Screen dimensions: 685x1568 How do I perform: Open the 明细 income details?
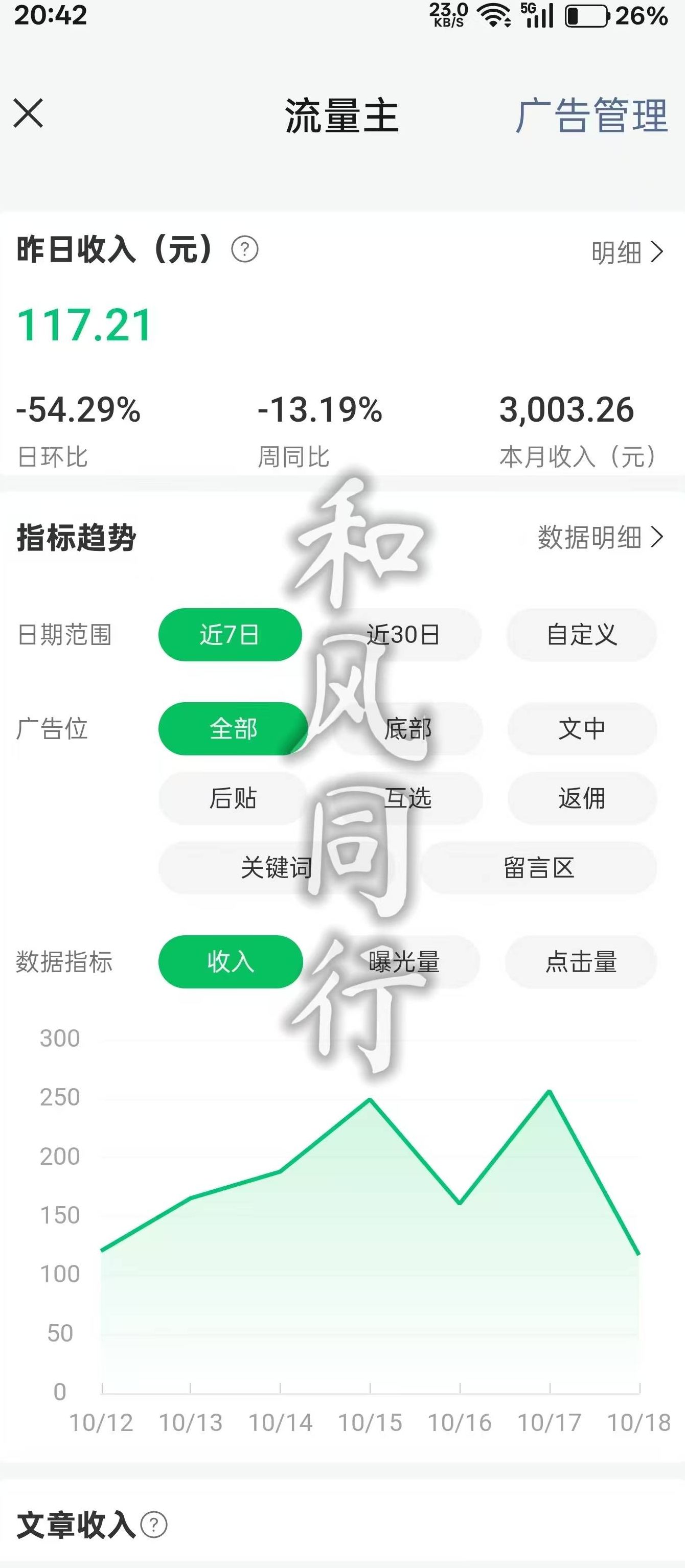click(x=627, y=252)
